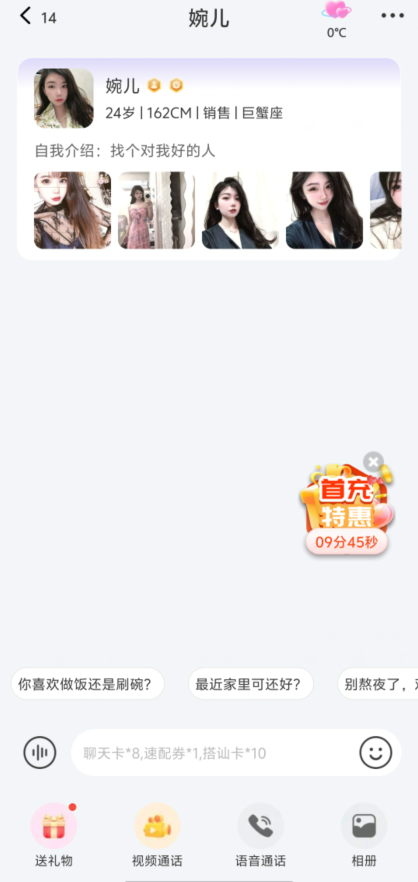Open 送礼物 to send a gift
The image size is (418, 882).
click(54, 835)
